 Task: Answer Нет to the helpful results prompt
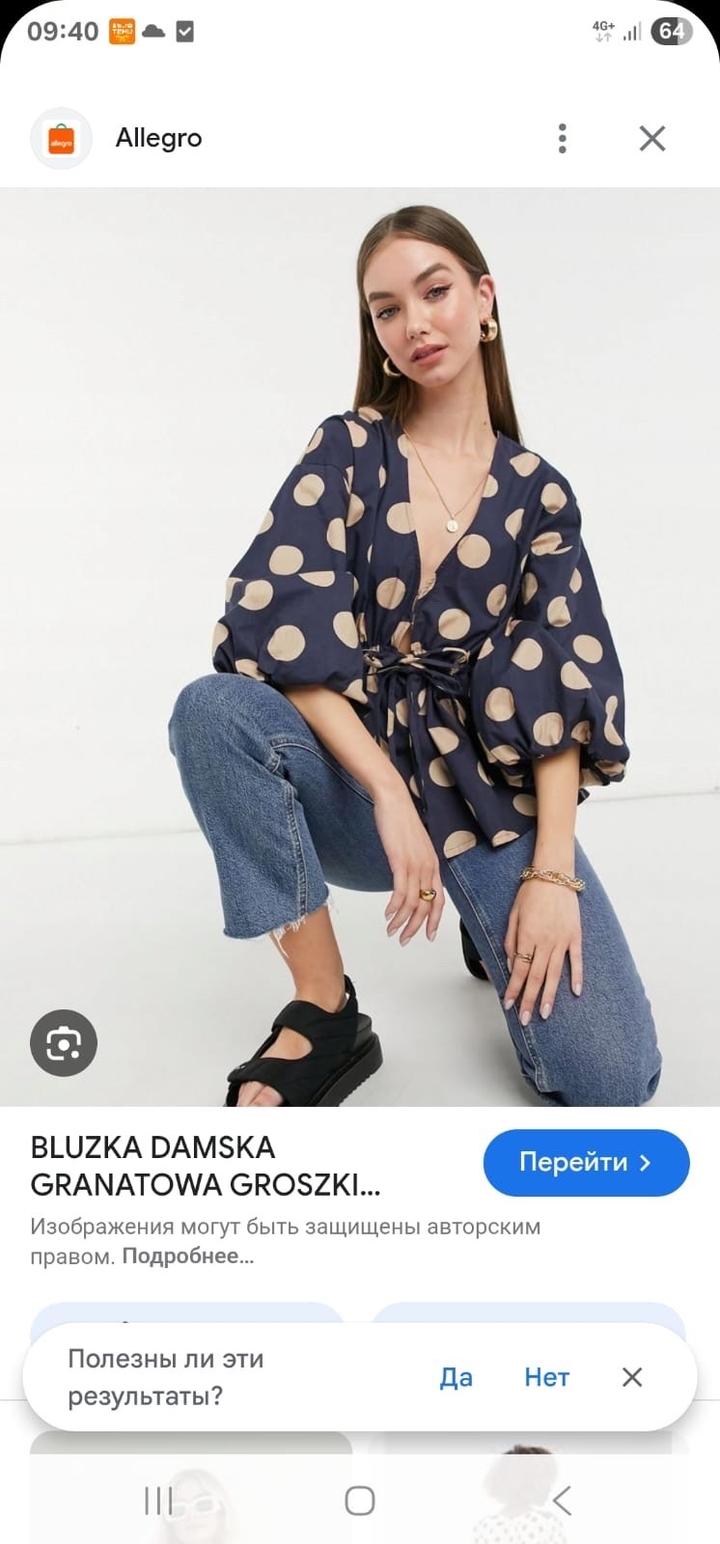[x=546, y=1377]
